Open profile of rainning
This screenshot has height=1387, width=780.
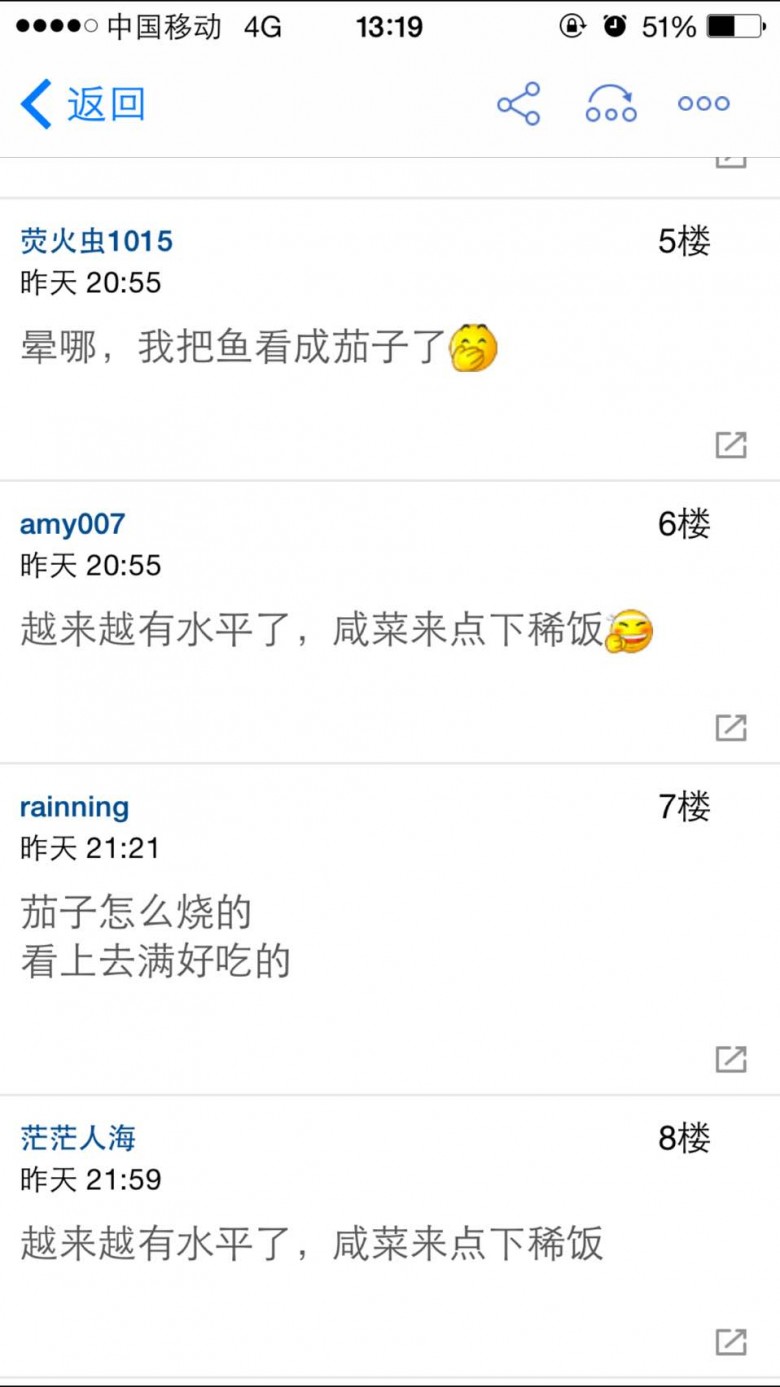point(74,807)
